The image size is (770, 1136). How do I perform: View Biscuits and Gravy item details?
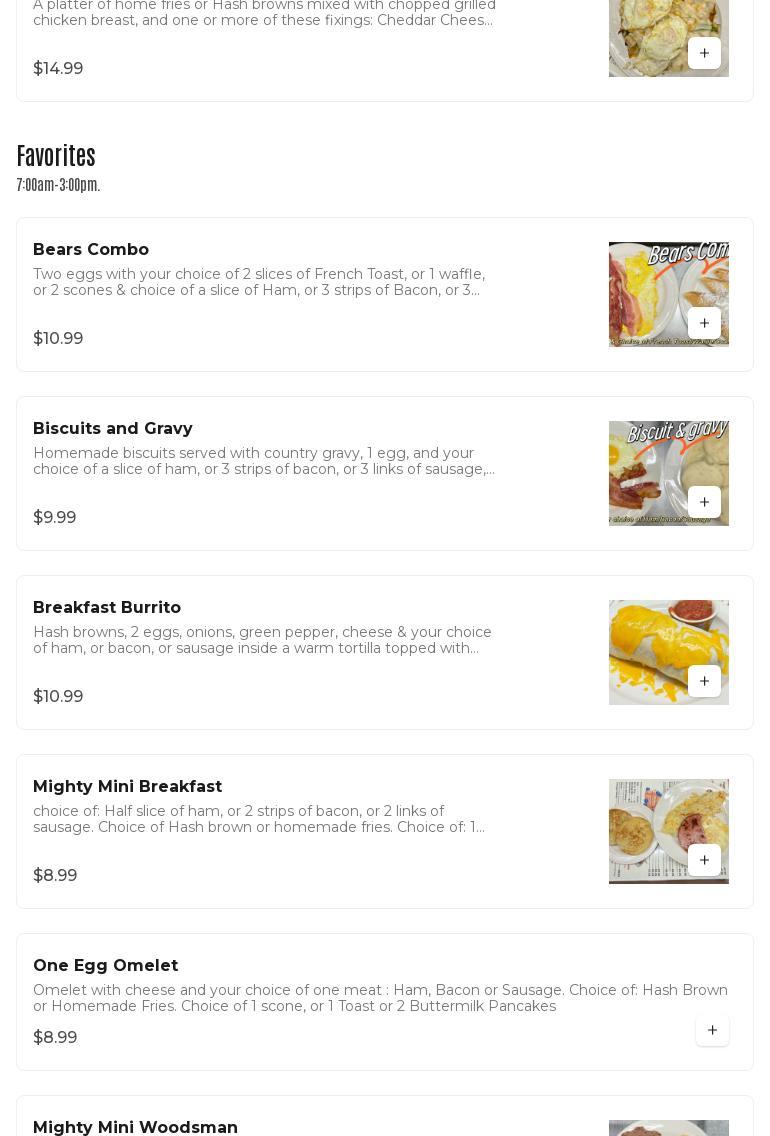113,429
